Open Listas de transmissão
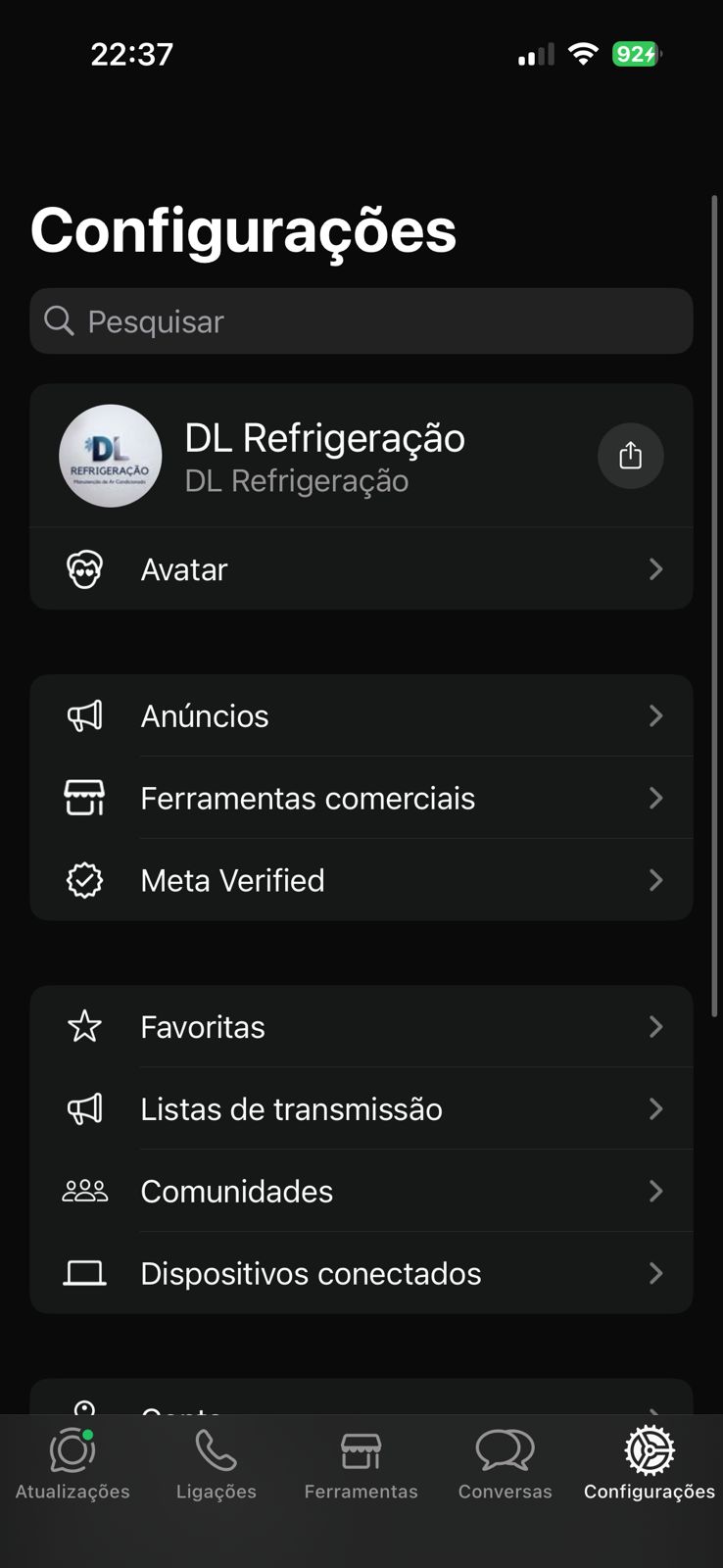This screenshot has width=723, height=1568. click(x=361, y=1109)
